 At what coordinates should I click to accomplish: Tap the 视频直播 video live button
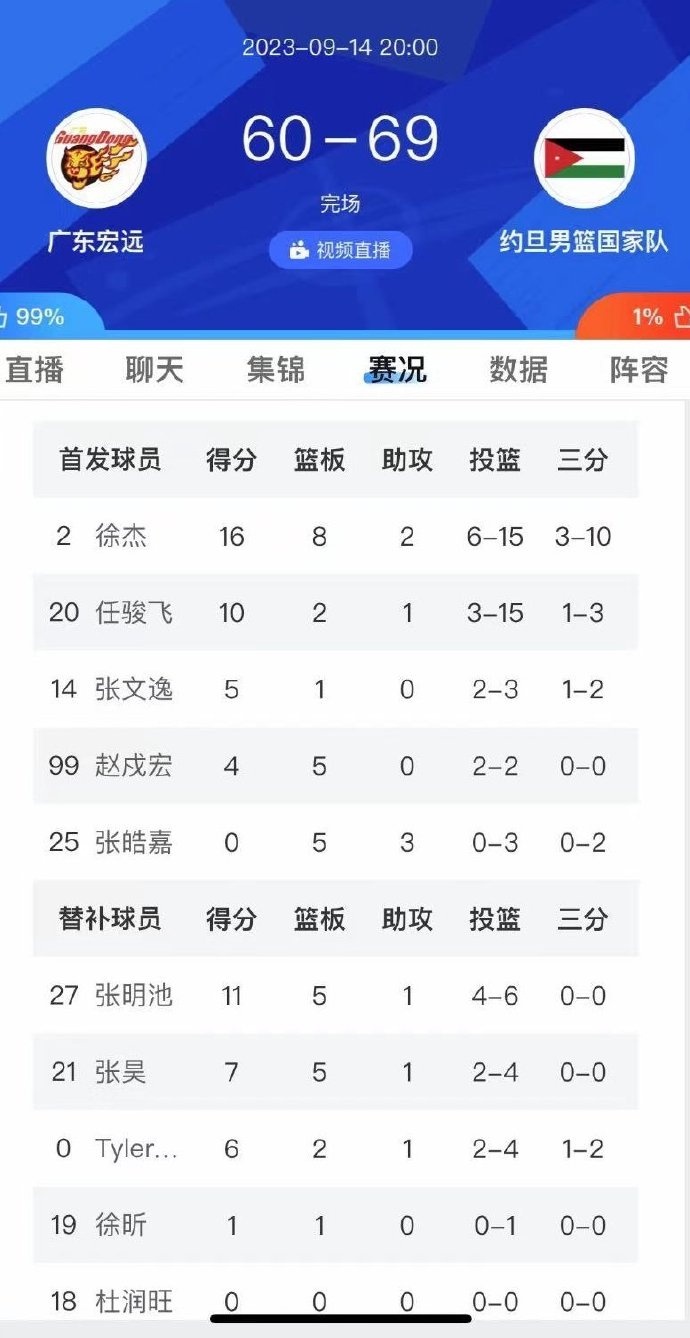[x=340, y=250]
